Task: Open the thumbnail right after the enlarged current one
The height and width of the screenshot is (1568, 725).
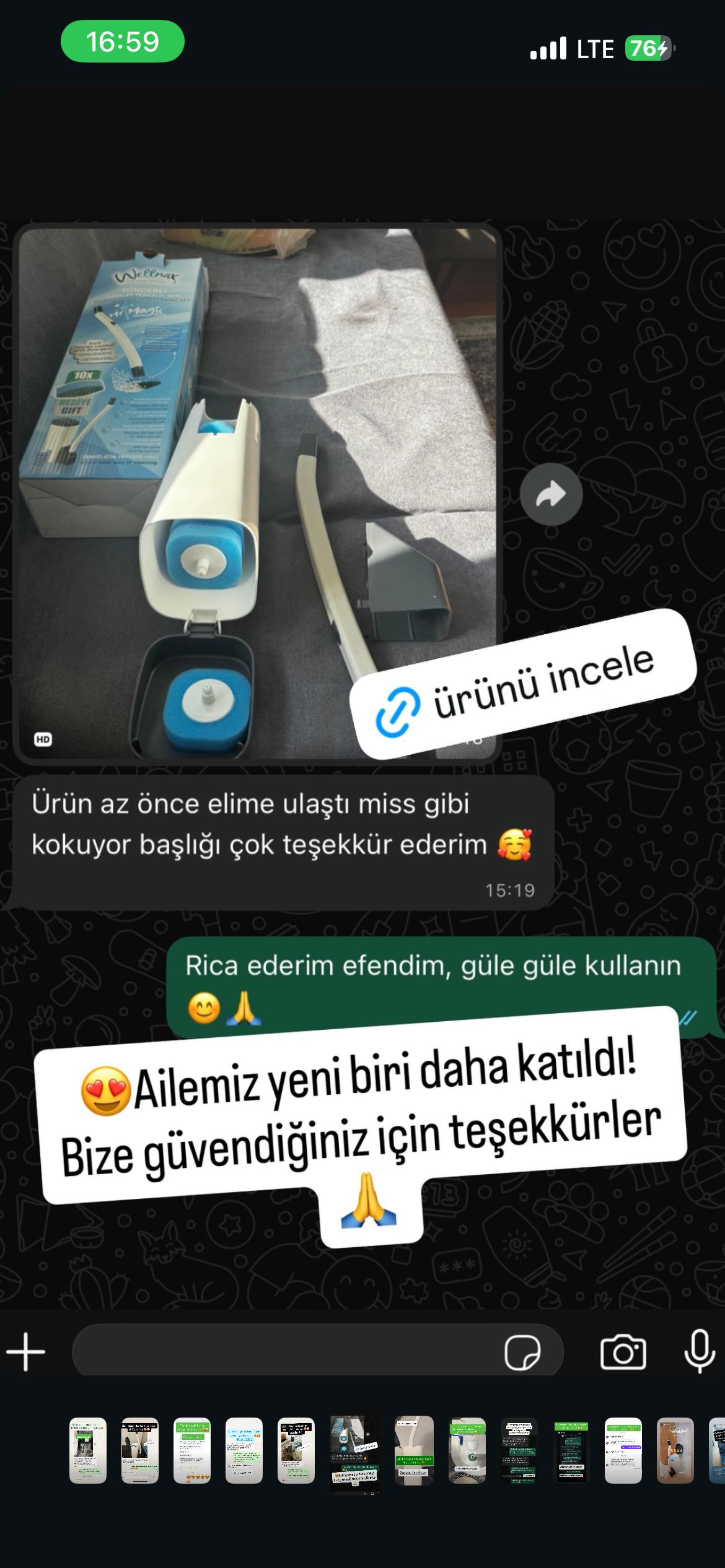Action: click(414, 1450)
